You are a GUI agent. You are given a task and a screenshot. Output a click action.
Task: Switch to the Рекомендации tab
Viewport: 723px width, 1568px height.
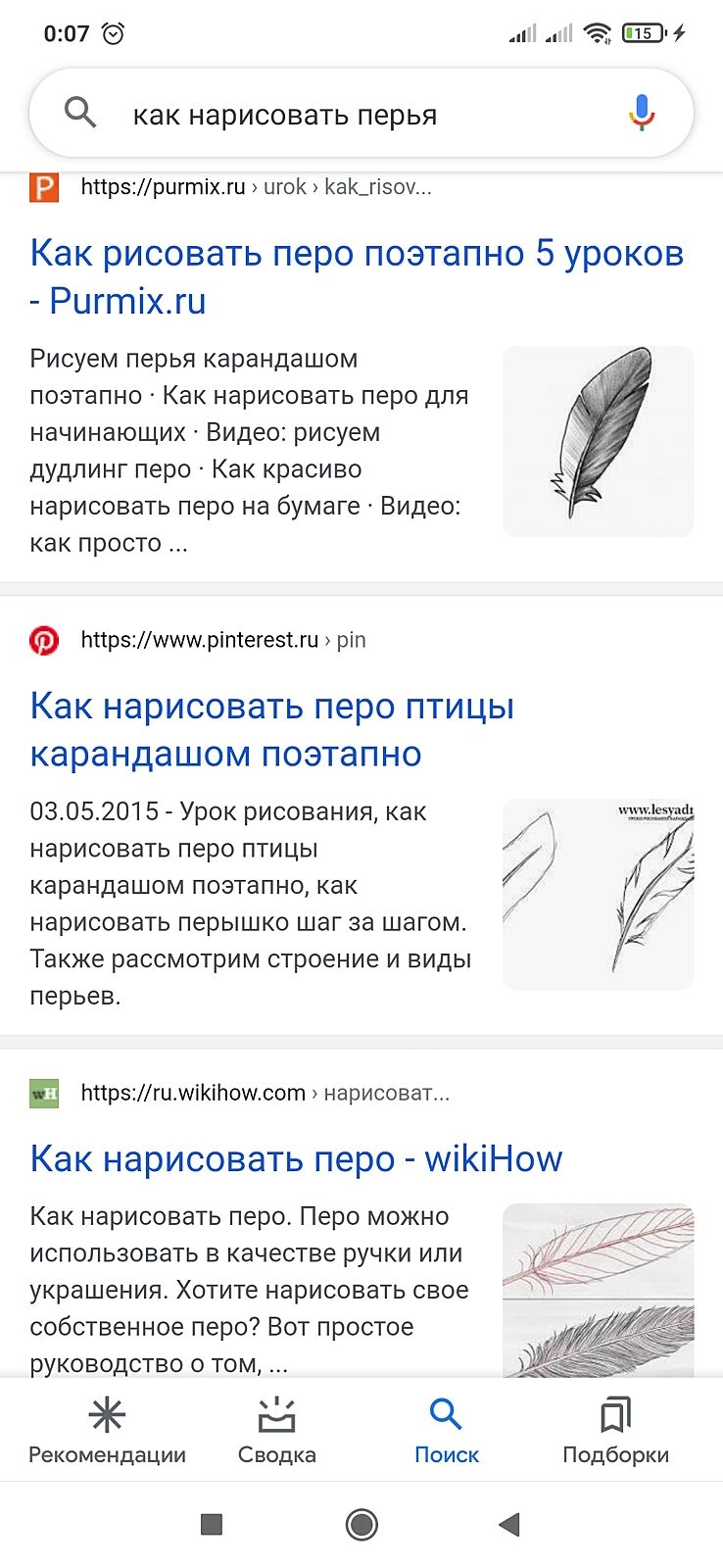tap(107, 1431)
